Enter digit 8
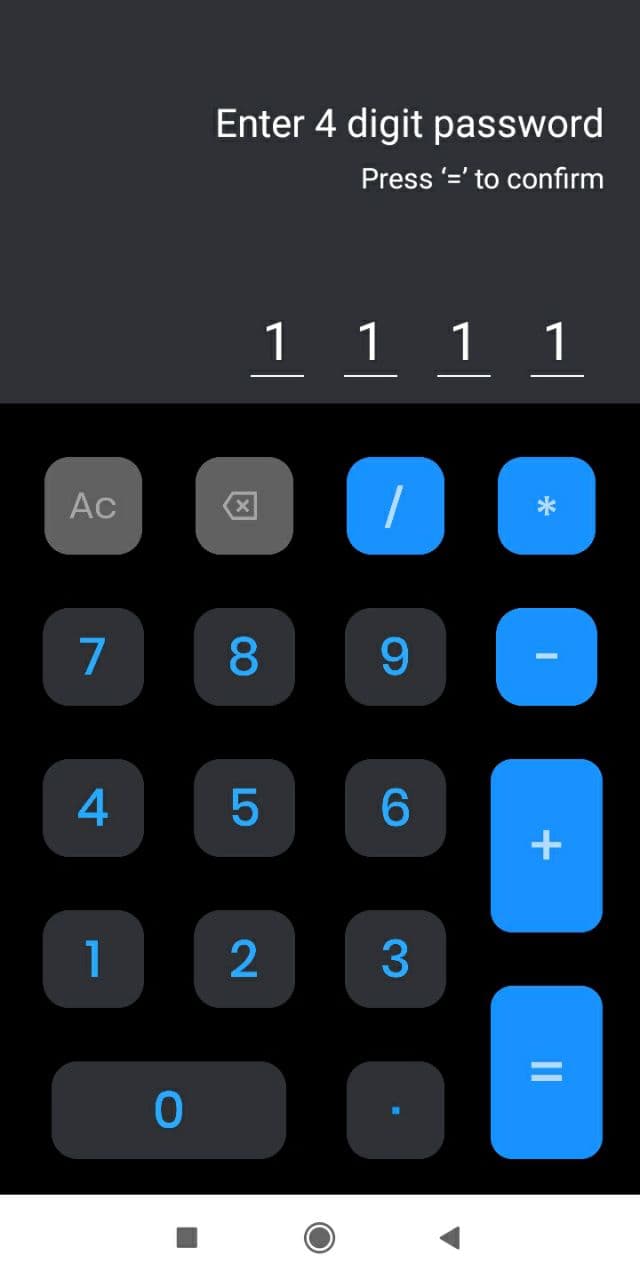This screenshot has height=1280, width=640. [244, 657]
